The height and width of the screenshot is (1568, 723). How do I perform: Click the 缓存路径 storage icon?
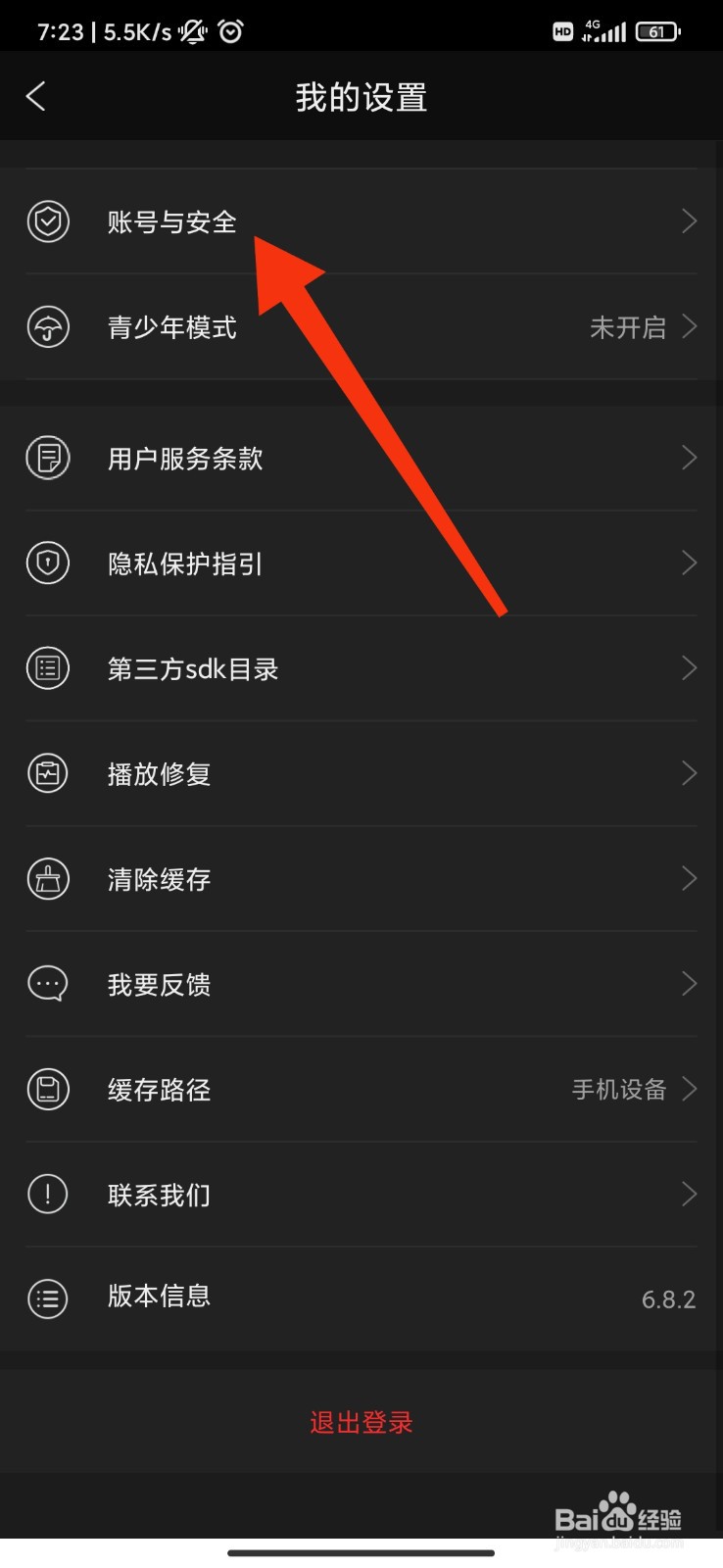[48, 1089]
